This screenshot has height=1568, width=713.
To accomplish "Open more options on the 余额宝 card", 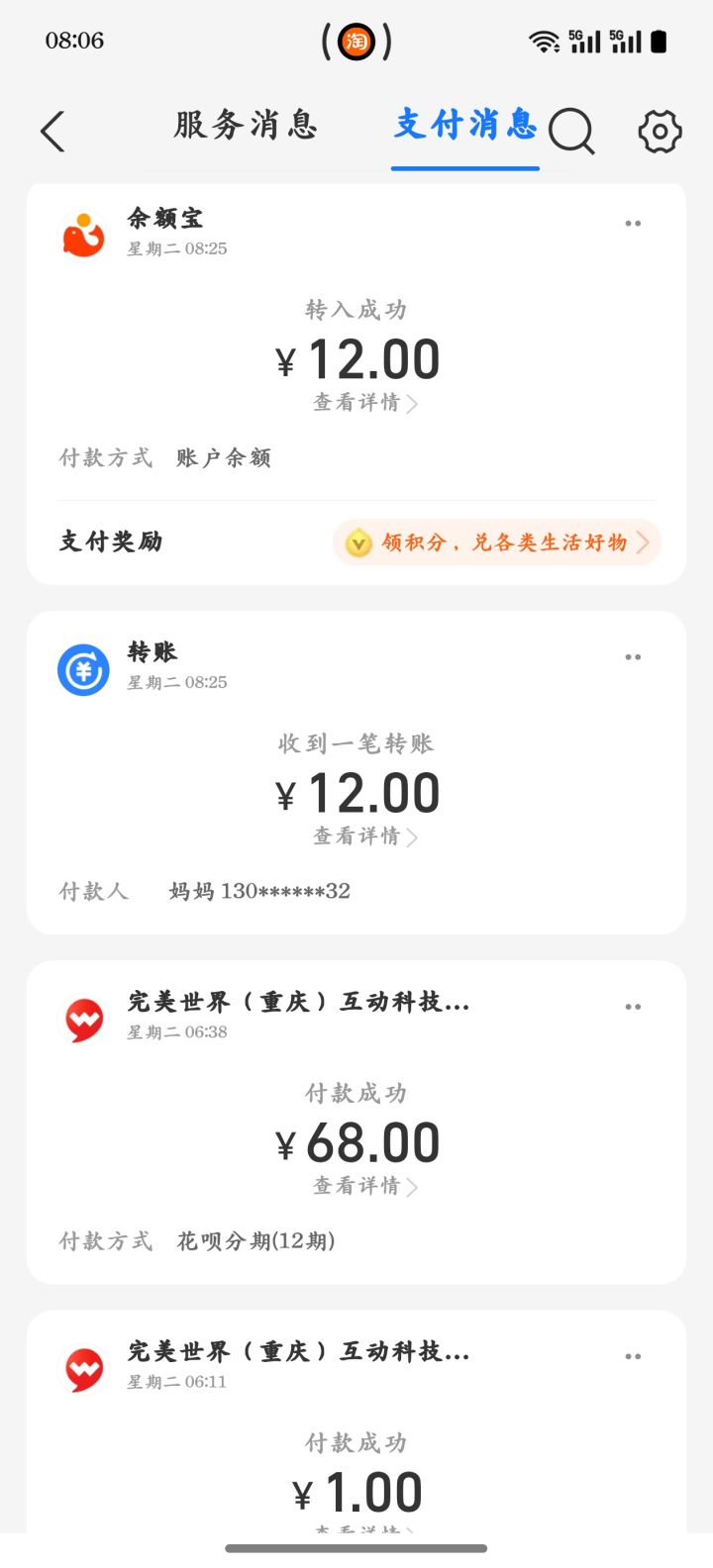I will (x=633, y=224).
